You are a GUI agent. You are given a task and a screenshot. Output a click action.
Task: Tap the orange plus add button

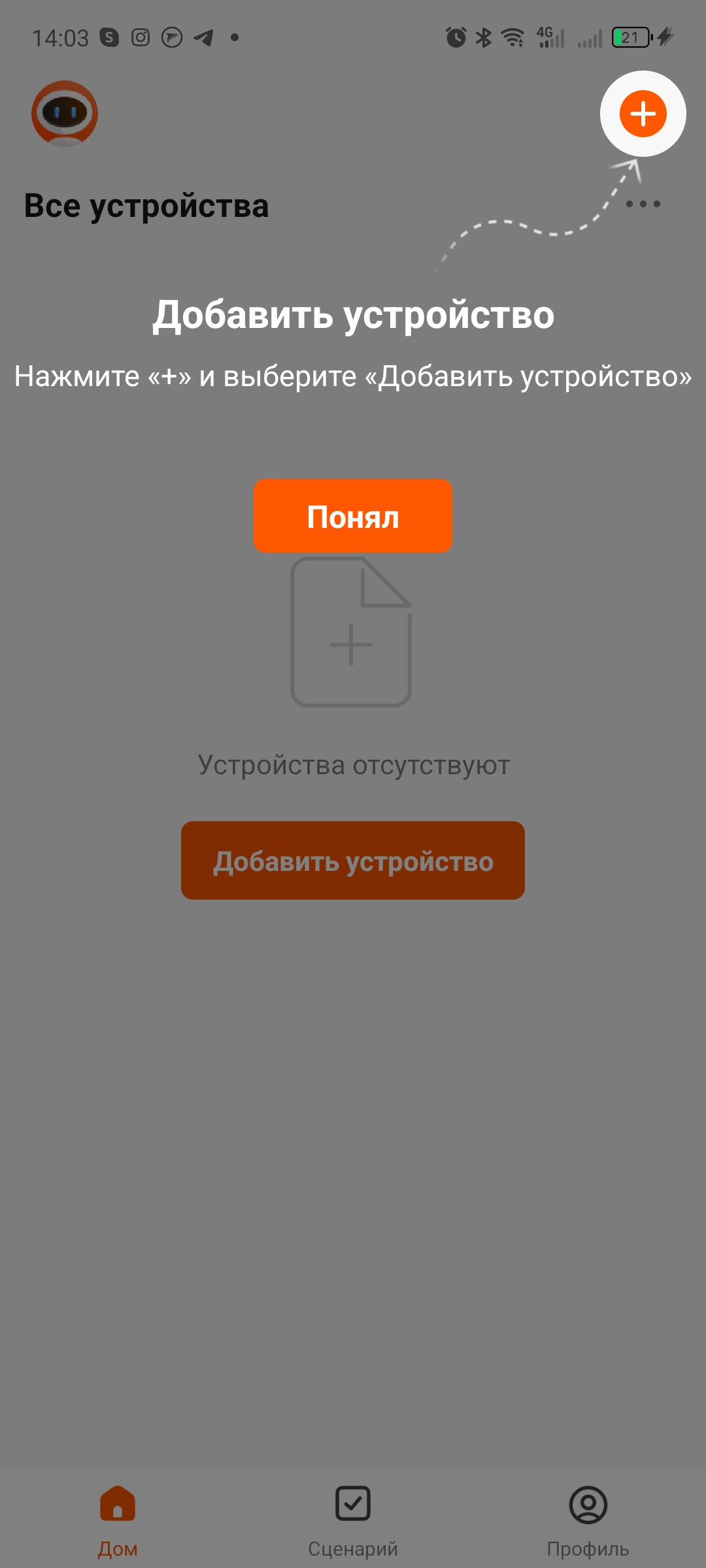[x=643, y=114]
